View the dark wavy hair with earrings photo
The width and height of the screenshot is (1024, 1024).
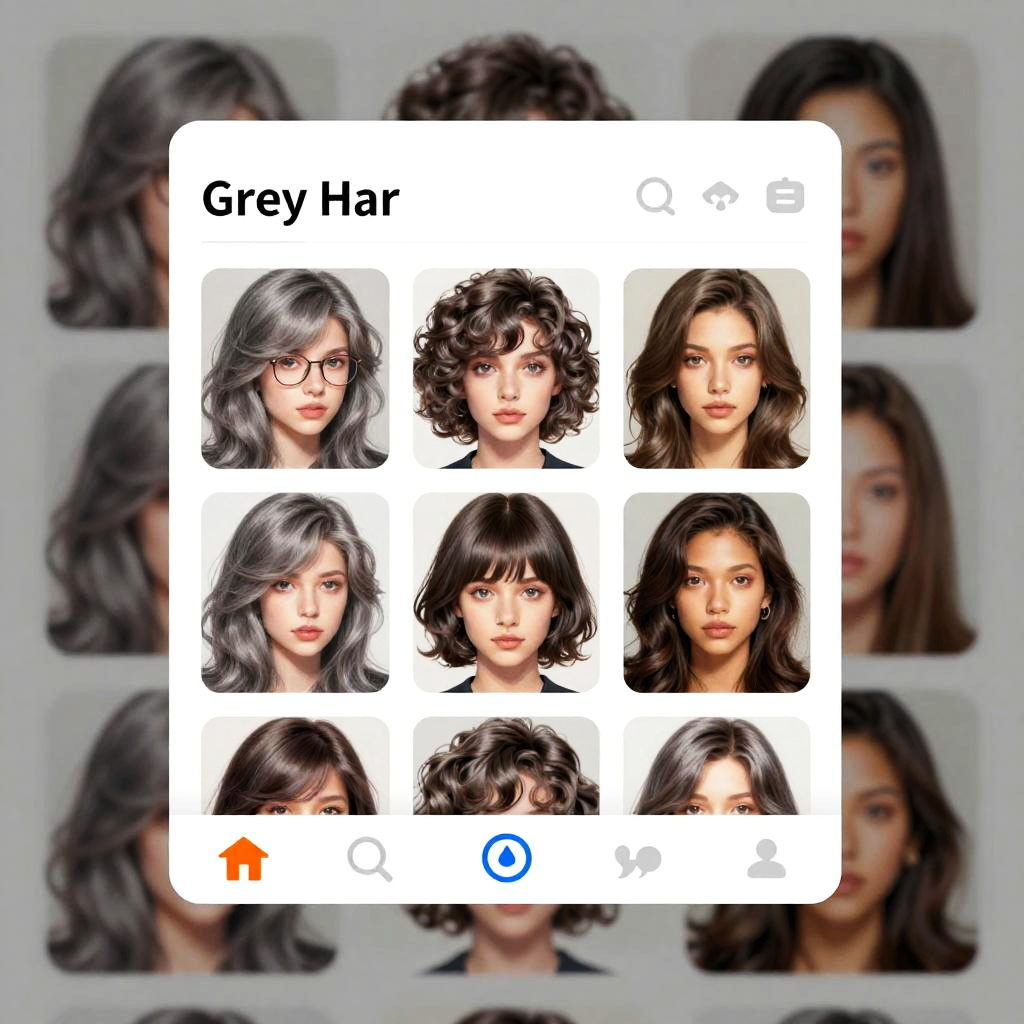[x=716, y=592]
